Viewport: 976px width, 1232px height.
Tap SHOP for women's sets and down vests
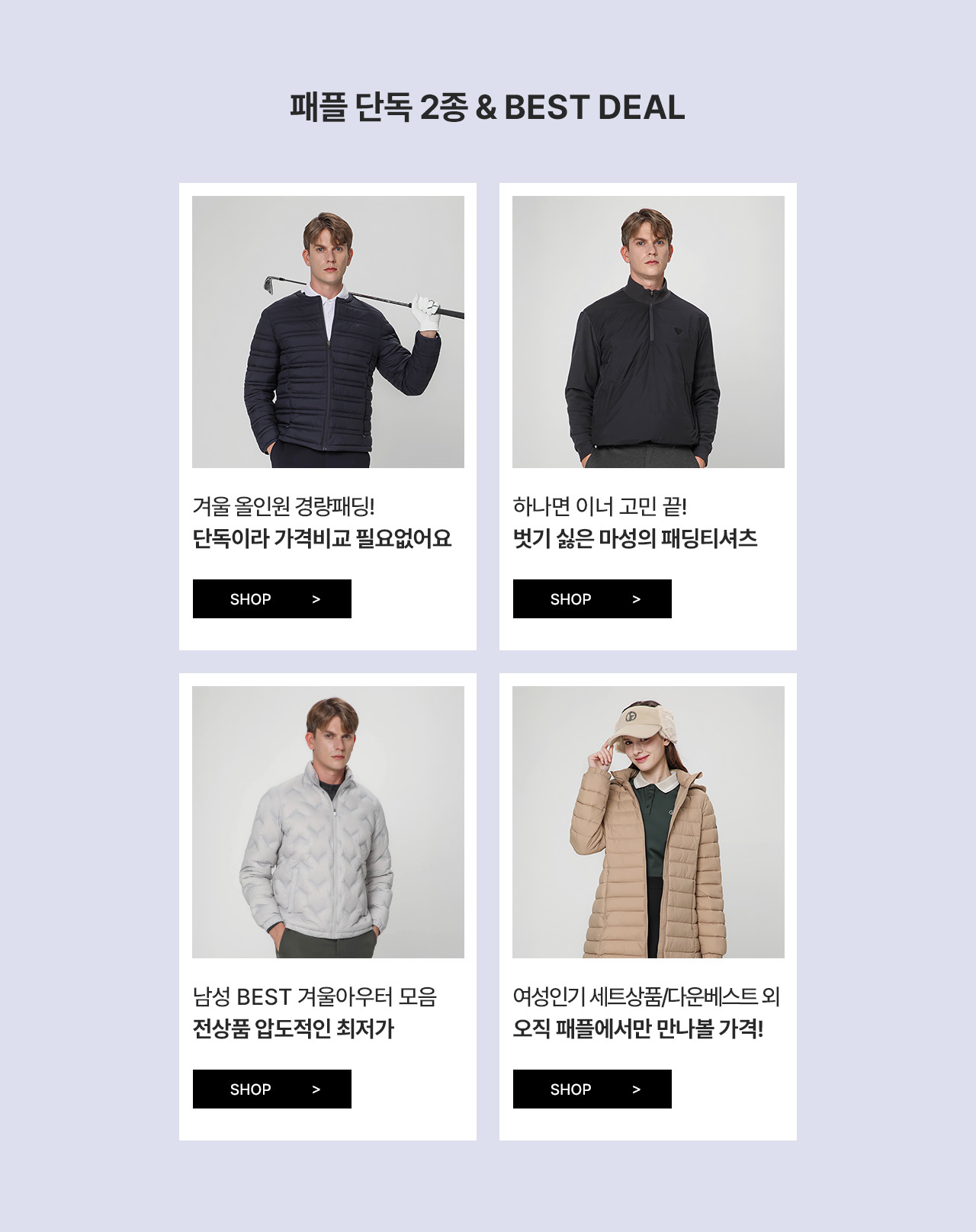click(592, 1089)
